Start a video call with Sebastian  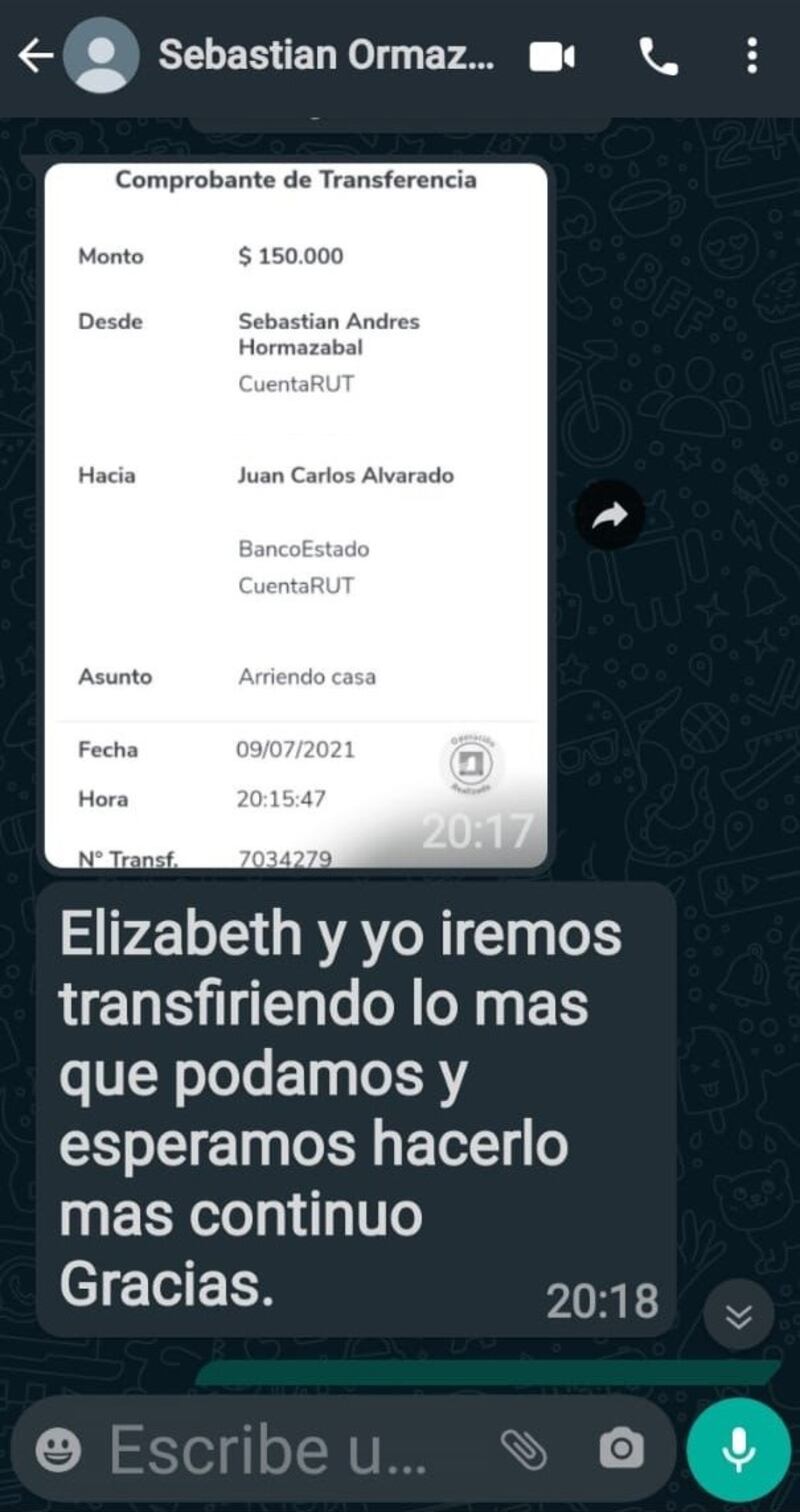(x=552, y=58)
